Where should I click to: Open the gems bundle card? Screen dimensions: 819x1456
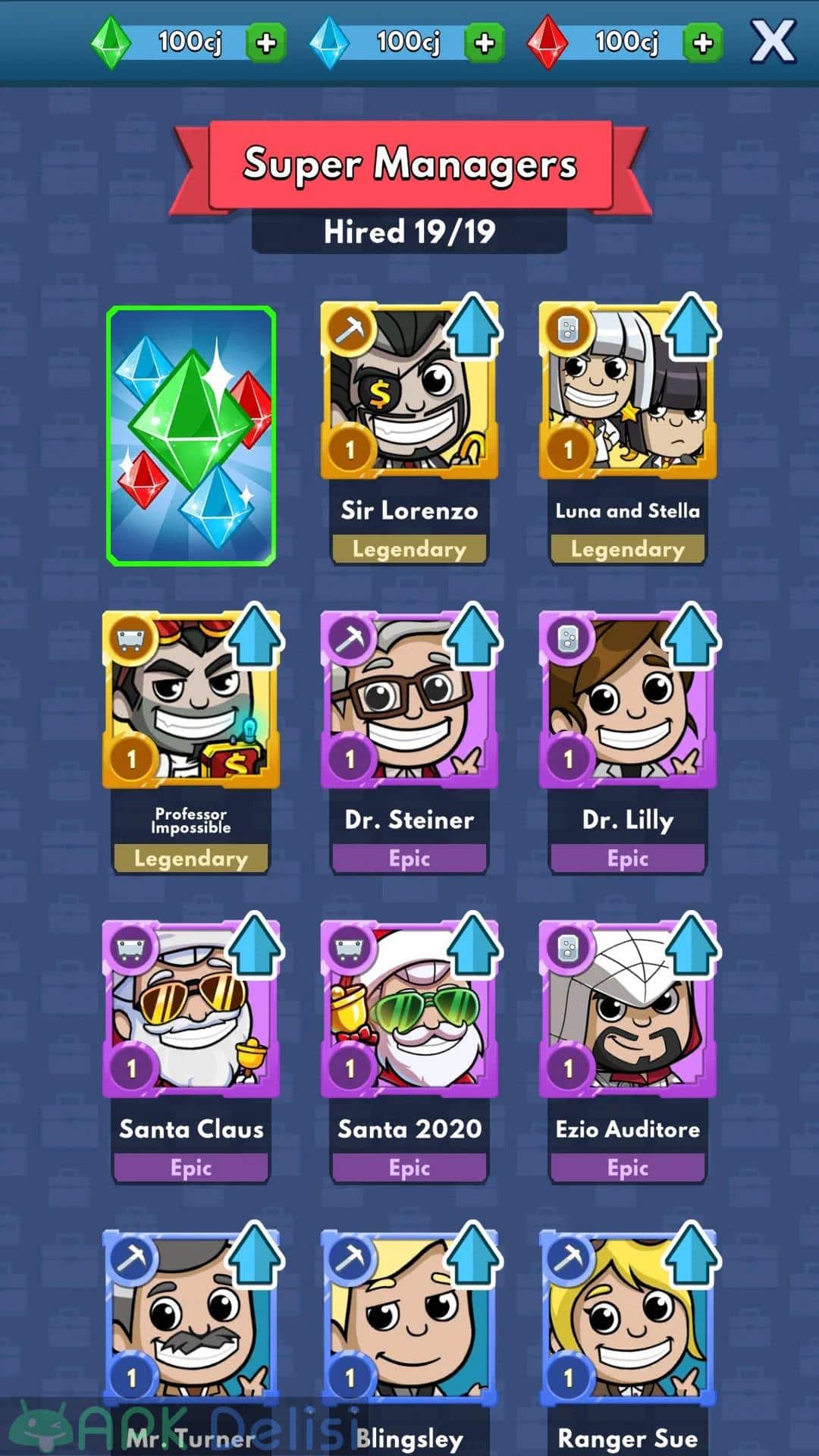[191, 436]
